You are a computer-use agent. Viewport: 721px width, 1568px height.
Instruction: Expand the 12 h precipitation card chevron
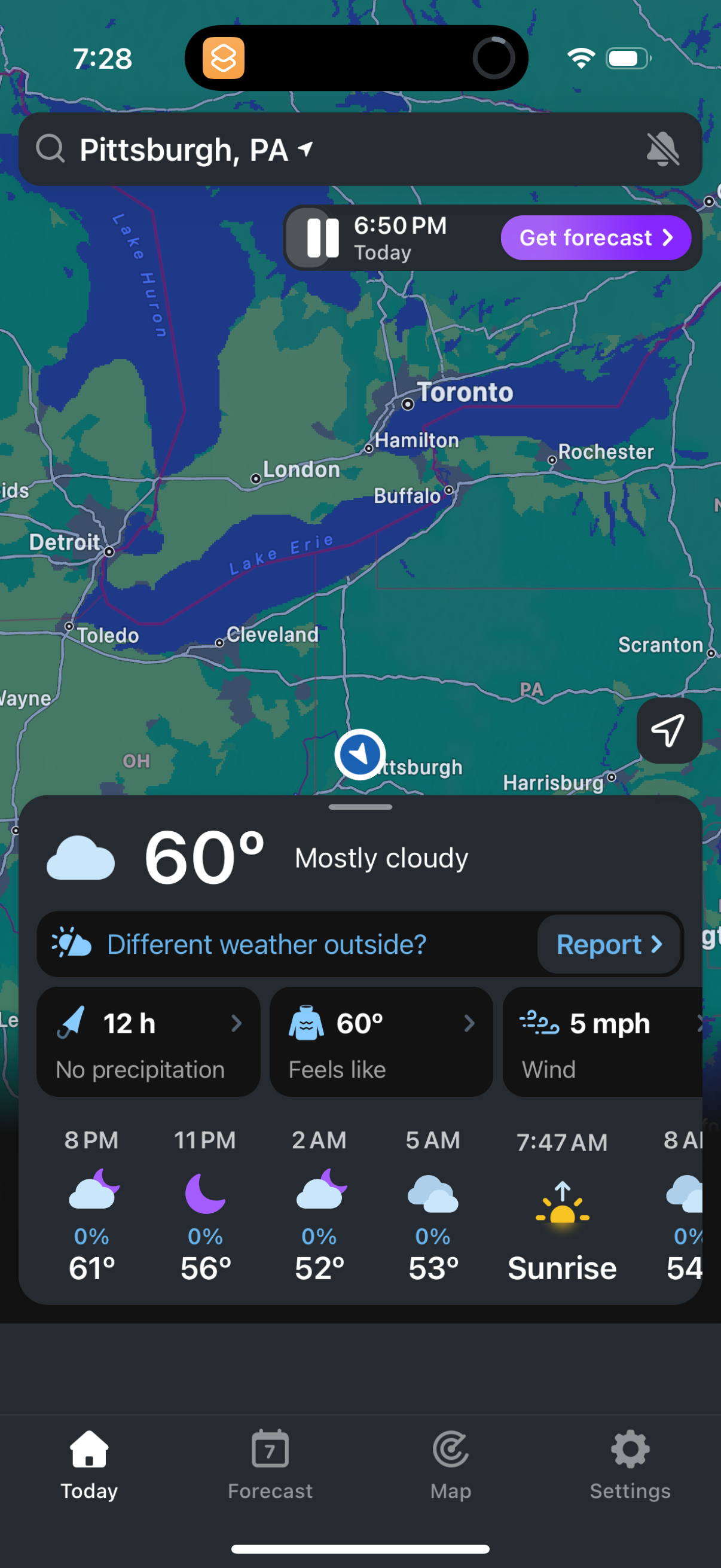[x=237, y=1023]
